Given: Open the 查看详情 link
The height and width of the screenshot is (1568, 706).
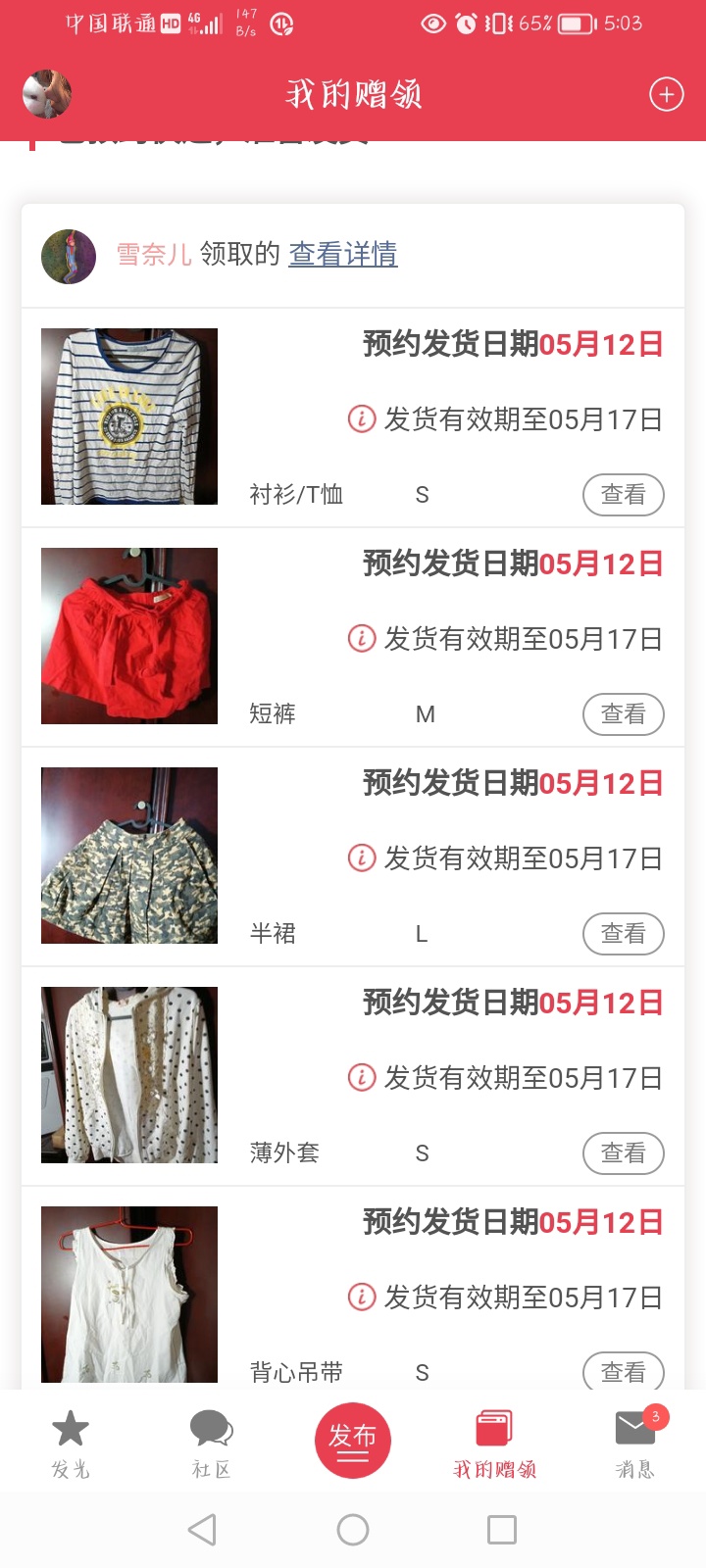Looking at the screenshot, I should 343,255.
